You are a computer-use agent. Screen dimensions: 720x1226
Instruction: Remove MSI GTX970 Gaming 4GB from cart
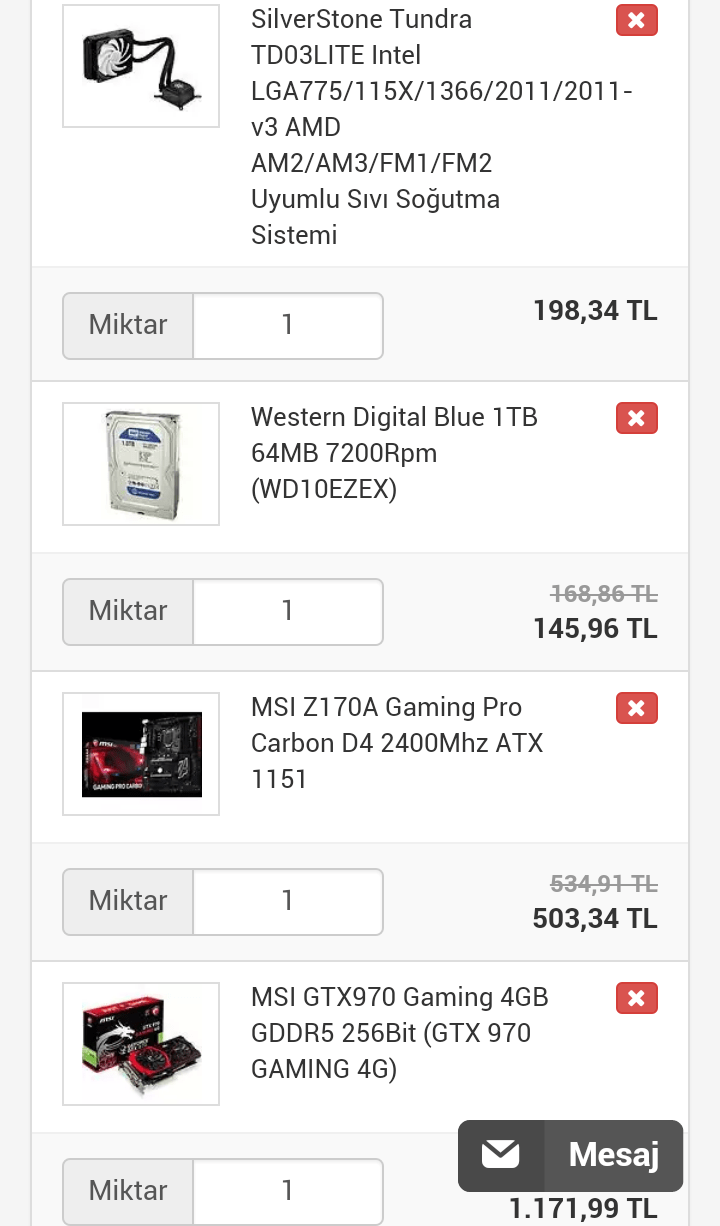pos(636,998)
